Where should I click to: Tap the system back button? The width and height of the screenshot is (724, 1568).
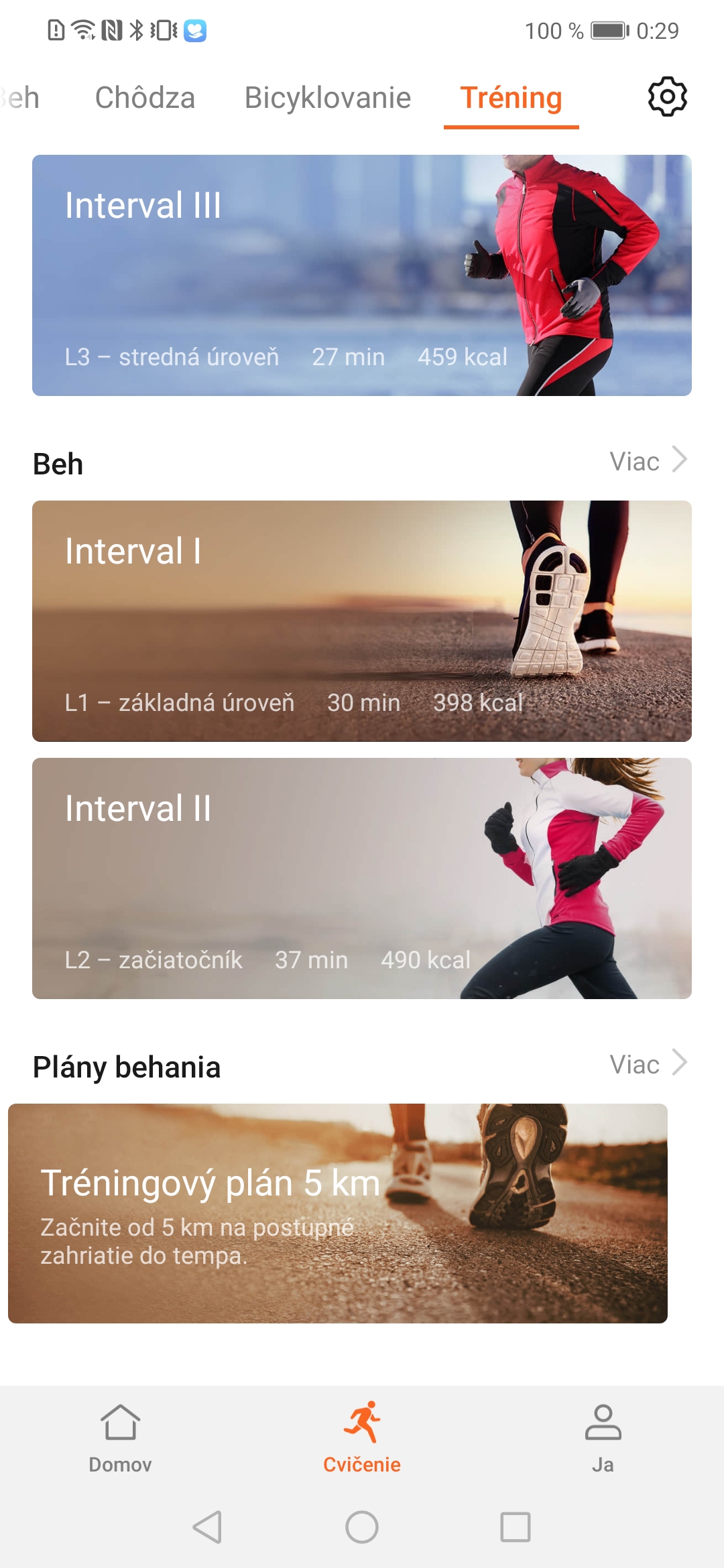coord(208,1527)
